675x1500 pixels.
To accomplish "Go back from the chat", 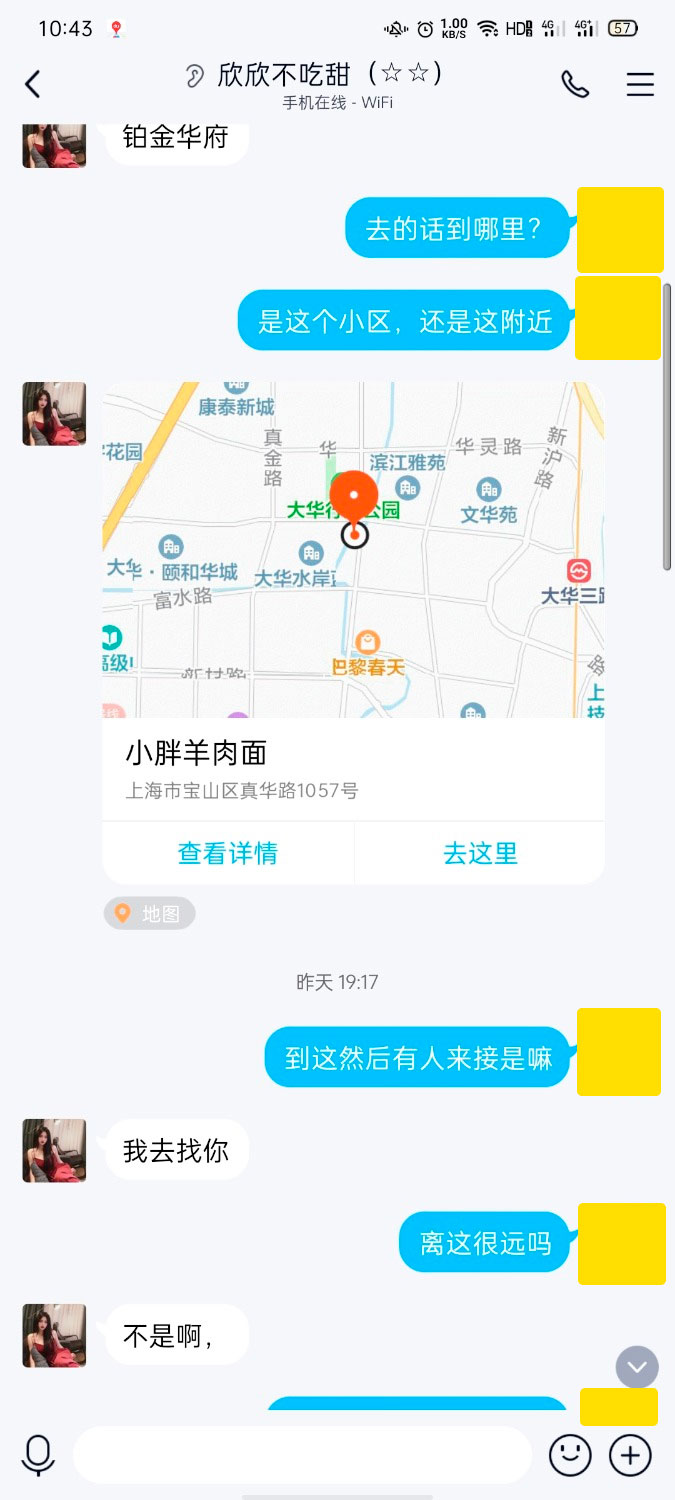I will pyautogui.click(x=33, y=84).
